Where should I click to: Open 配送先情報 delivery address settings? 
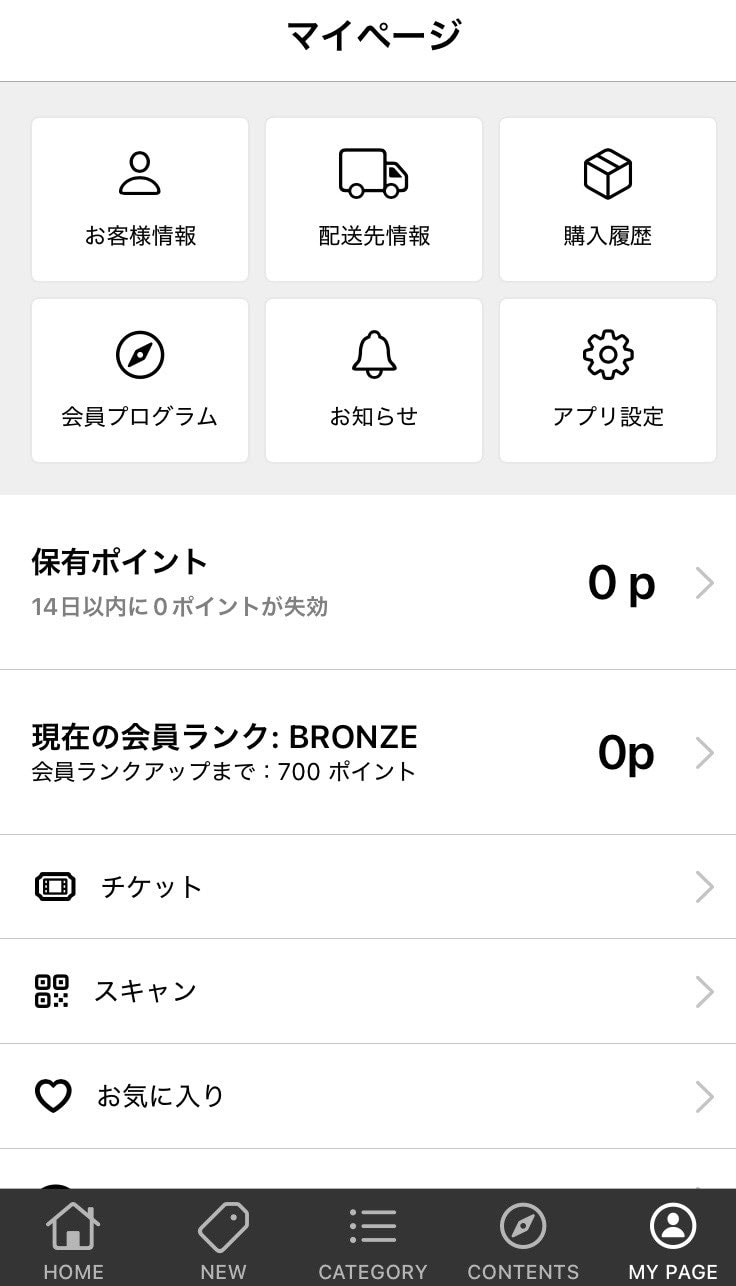pos(373,198)
